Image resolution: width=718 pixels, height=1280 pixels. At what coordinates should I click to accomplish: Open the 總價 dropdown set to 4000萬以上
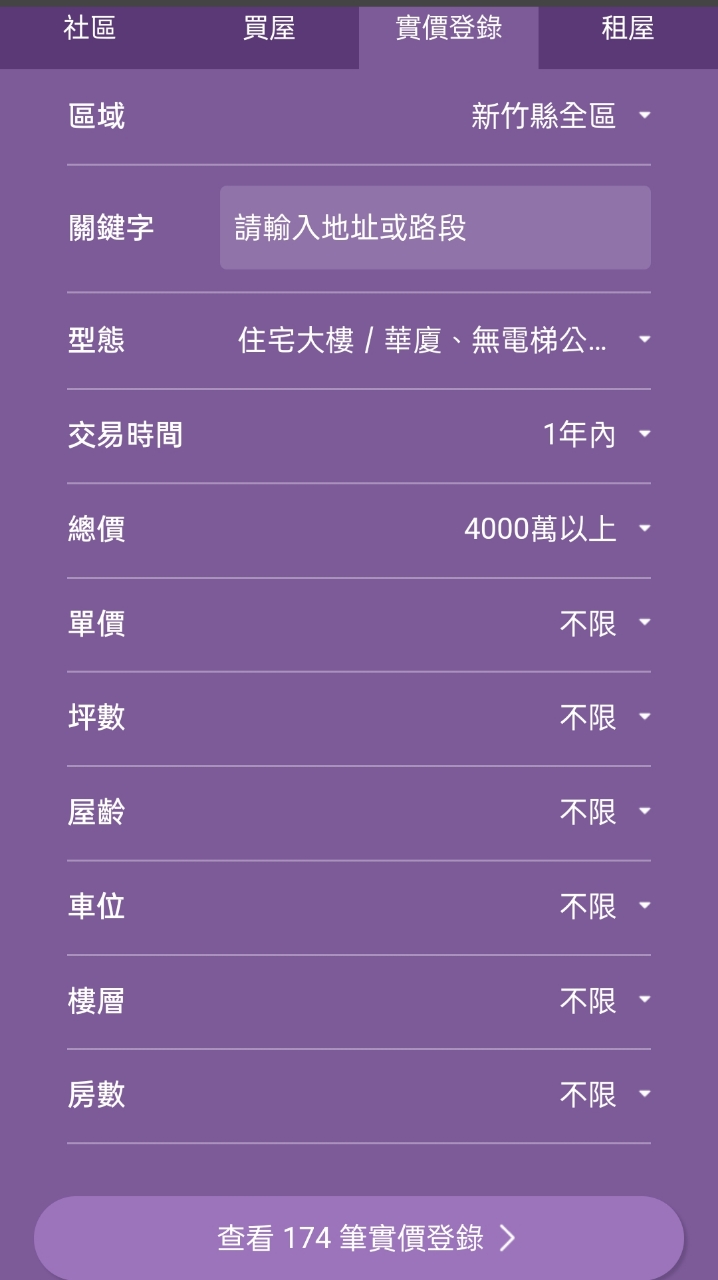(x=557, y=529)
